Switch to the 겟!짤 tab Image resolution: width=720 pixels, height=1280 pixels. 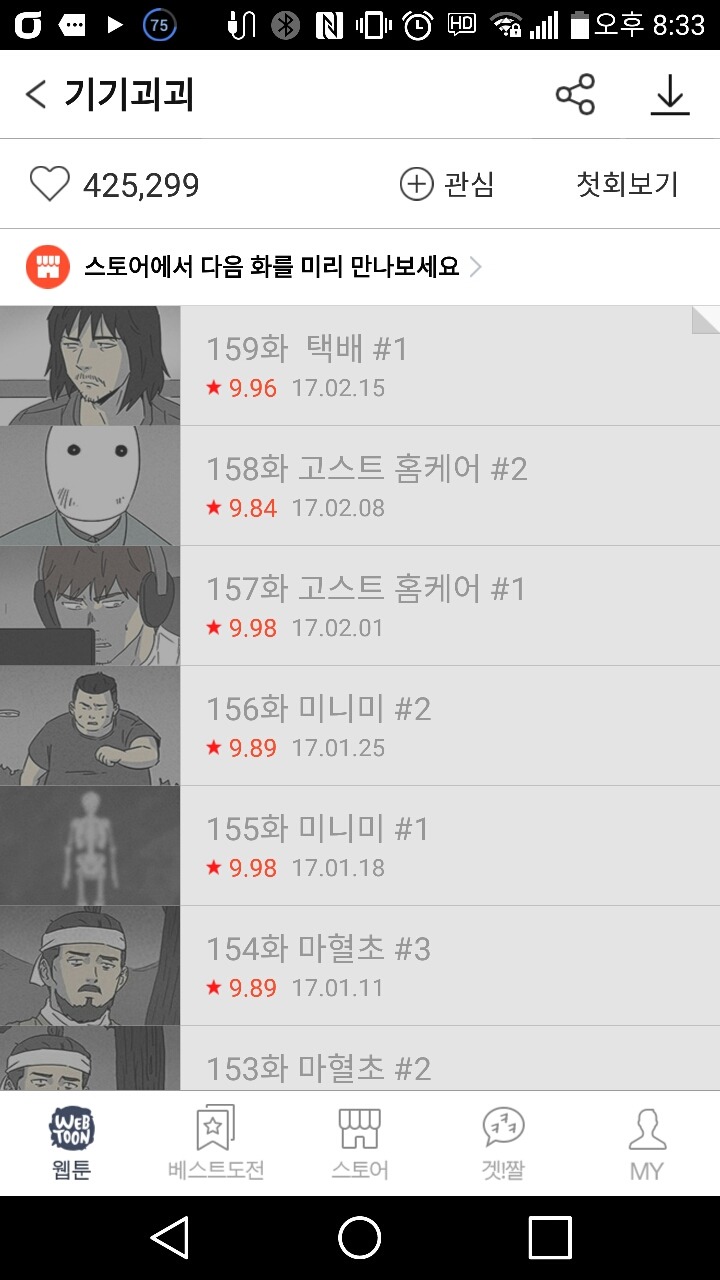(503, 1143)
